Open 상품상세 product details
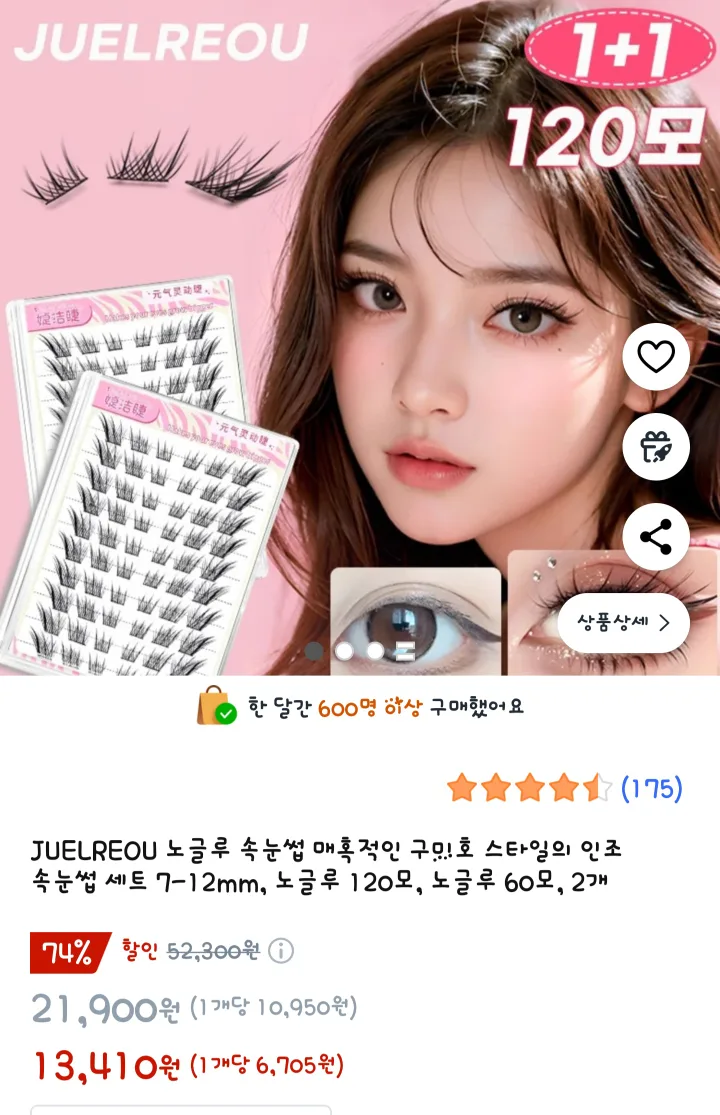Viewport: 720px width, 1115px height. [x=623, y=623]
